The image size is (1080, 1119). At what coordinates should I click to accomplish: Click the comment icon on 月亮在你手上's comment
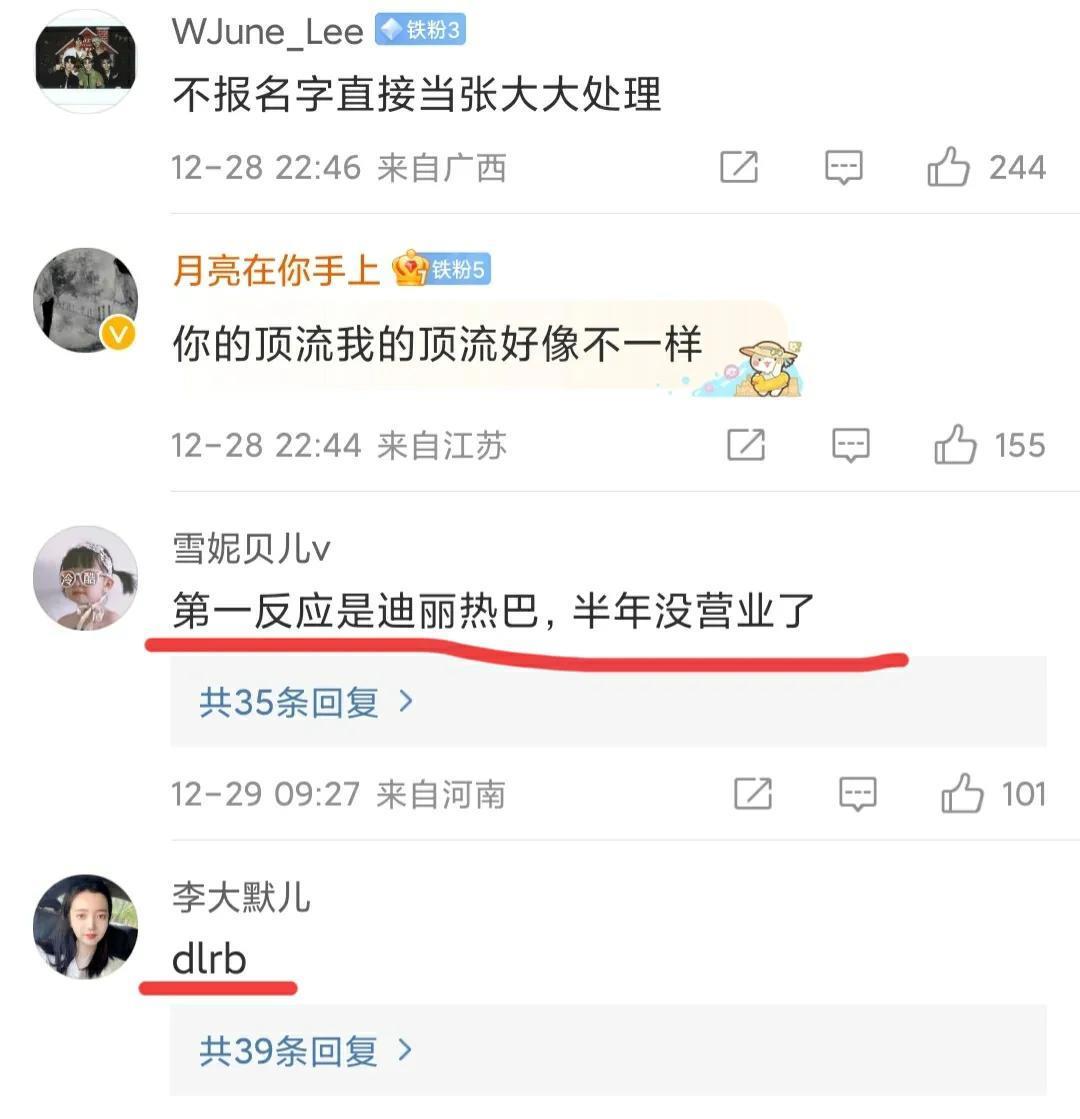coord(851,445)
